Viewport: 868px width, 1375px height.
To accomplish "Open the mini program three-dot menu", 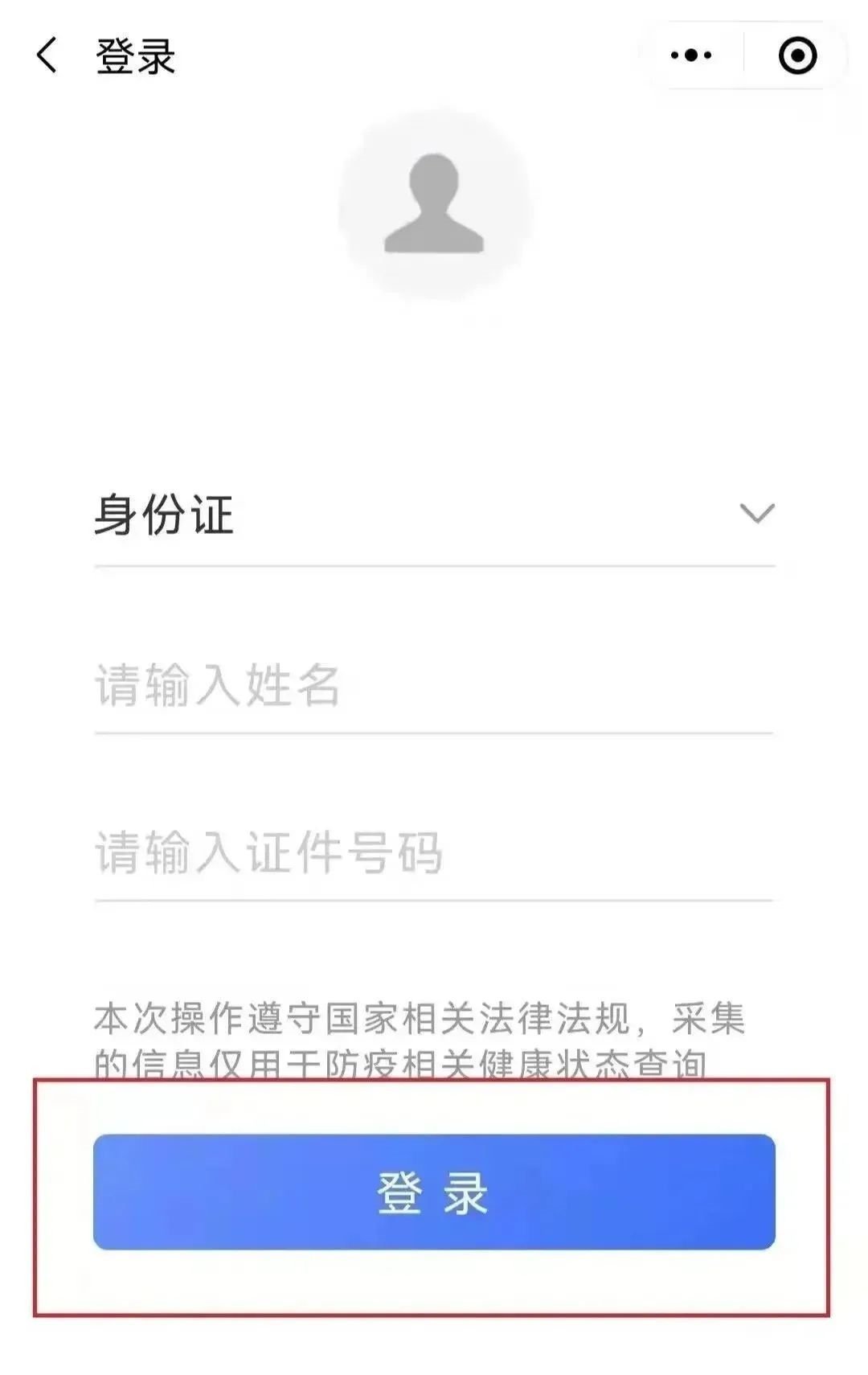I will [x=691, y=55].
